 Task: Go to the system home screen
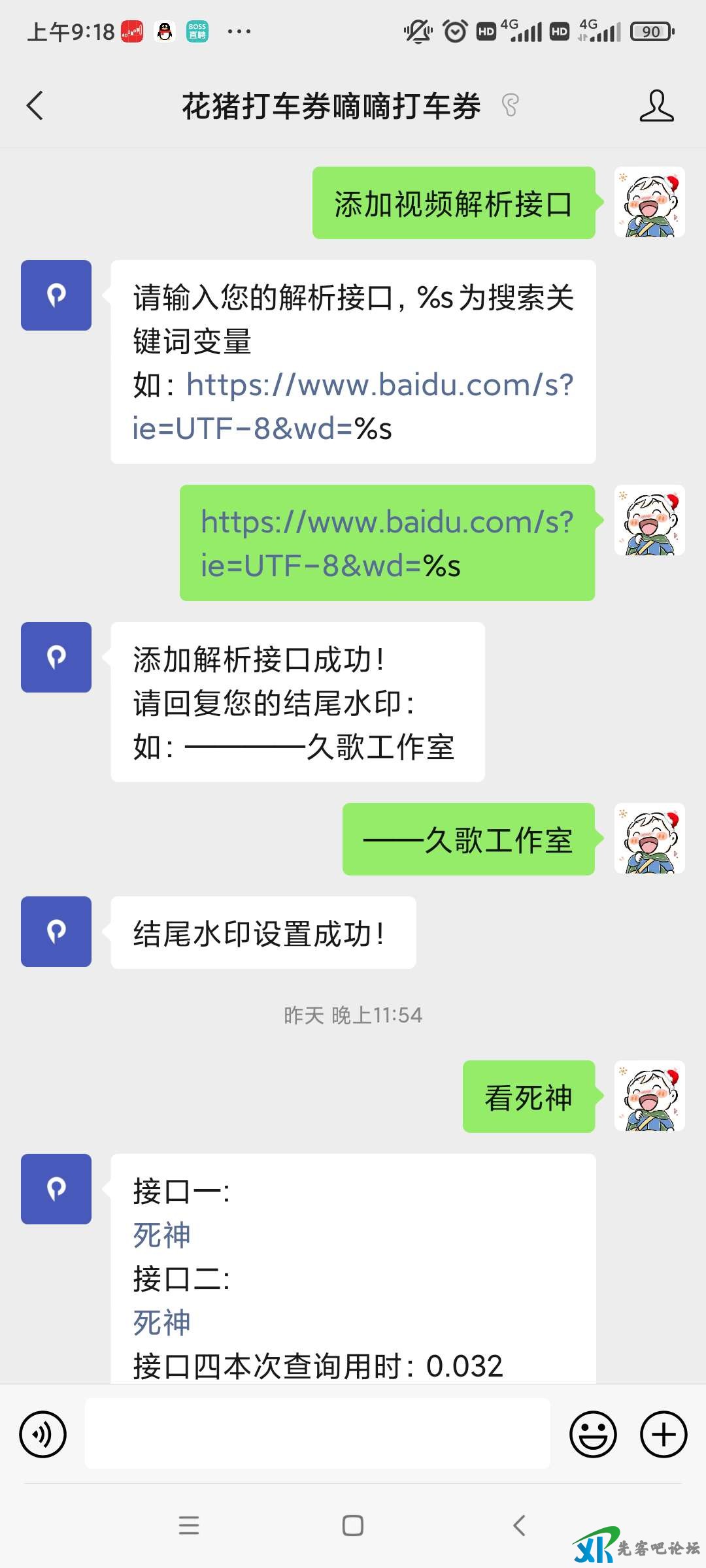(353, 1526)
